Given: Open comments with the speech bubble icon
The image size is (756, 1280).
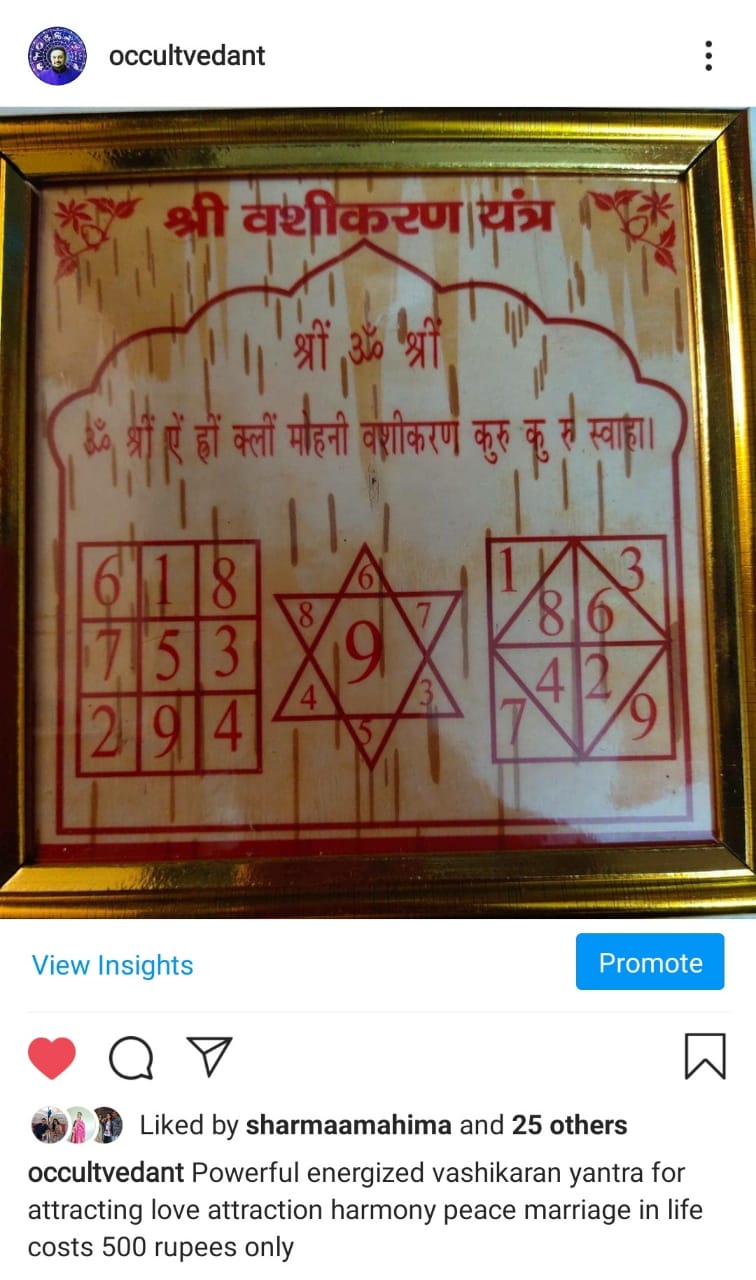Looking at the screenshot, I should coord(131,1058).
